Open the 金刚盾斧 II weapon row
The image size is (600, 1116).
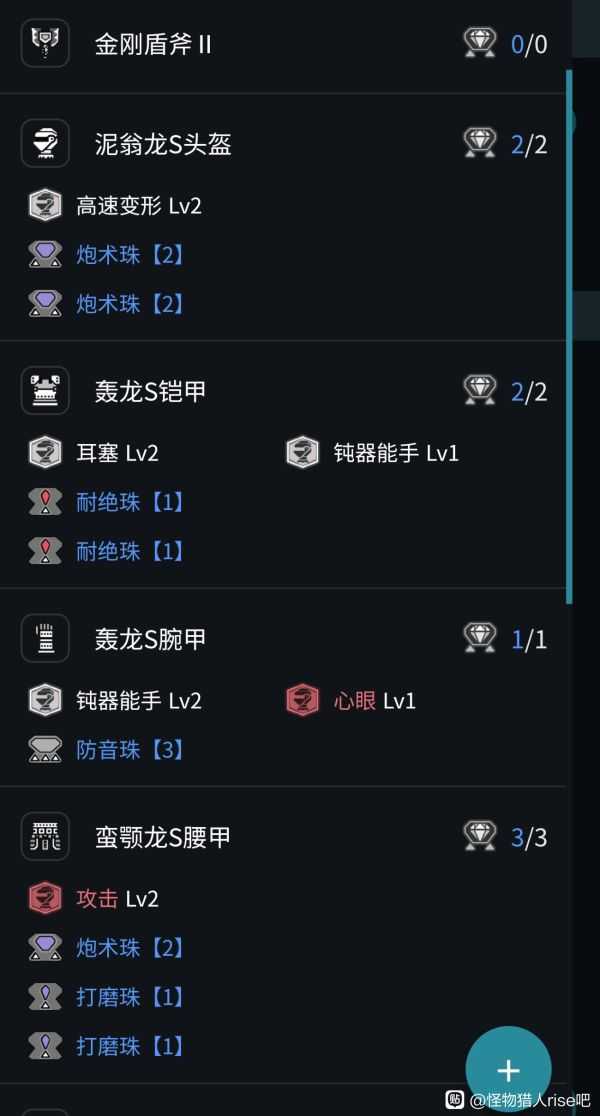coord(153,44)
